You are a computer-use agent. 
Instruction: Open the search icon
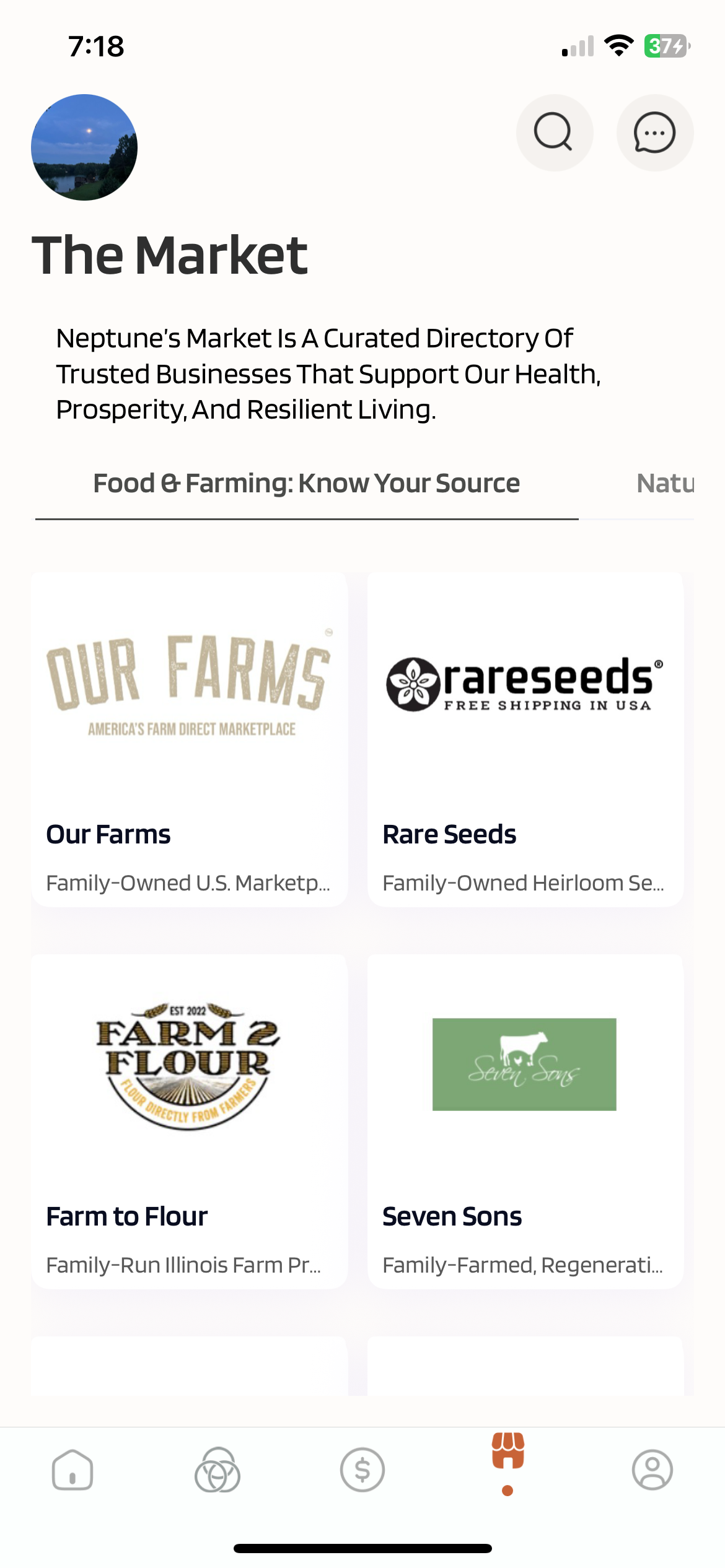coord(554,133)
